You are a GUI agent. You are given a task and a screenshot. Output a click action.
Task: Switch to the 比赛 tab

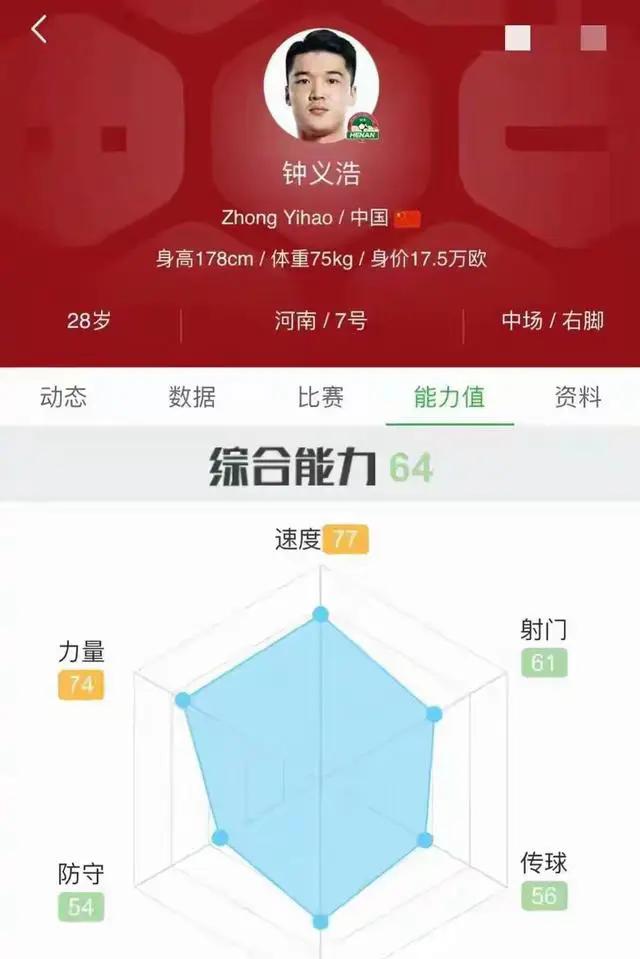pos(321,397)
